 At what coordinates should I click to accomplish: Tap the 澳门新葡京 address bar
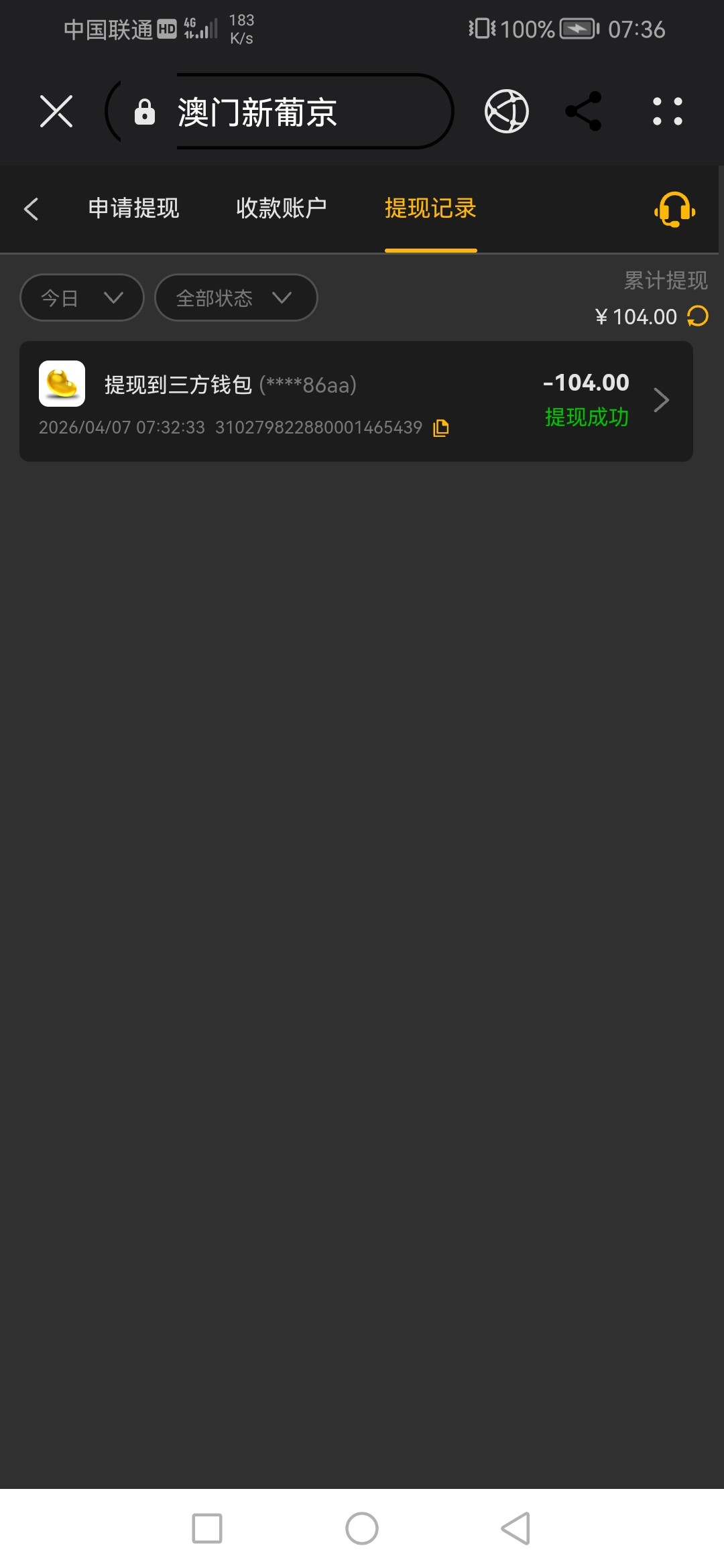pos(282,111)
